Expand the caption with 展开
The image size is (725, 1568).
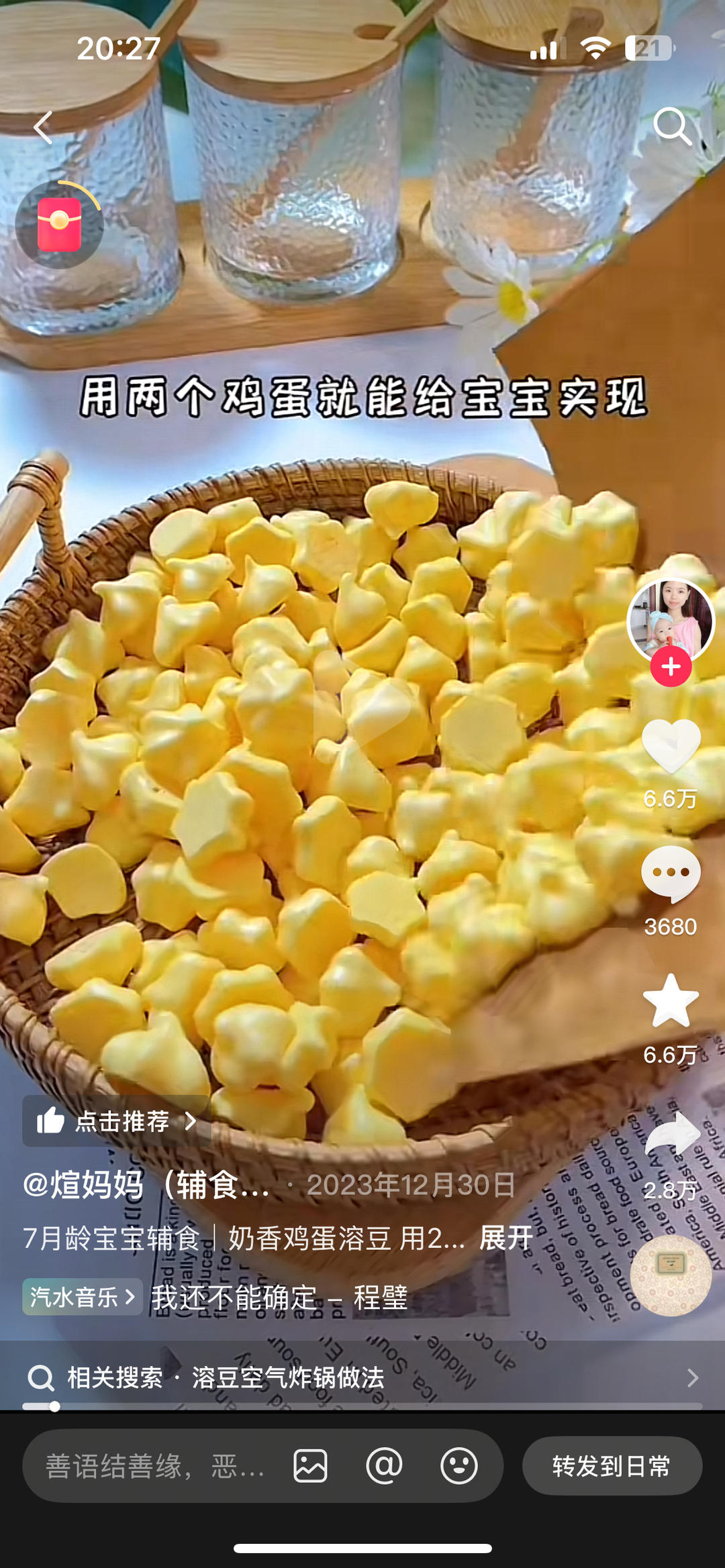click(x=505, y=1238)
